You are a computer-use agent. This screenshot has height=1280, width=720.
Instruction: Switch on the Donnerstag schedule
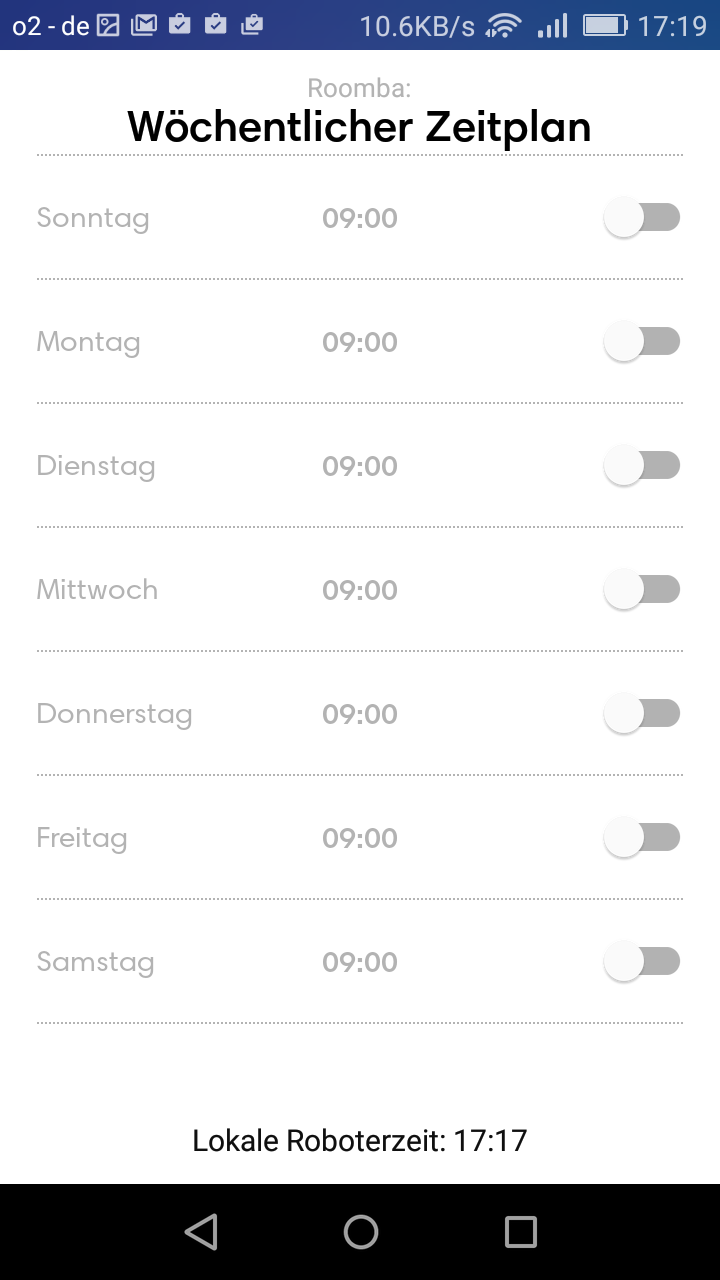pyautogui.click(x=642, y=714)
